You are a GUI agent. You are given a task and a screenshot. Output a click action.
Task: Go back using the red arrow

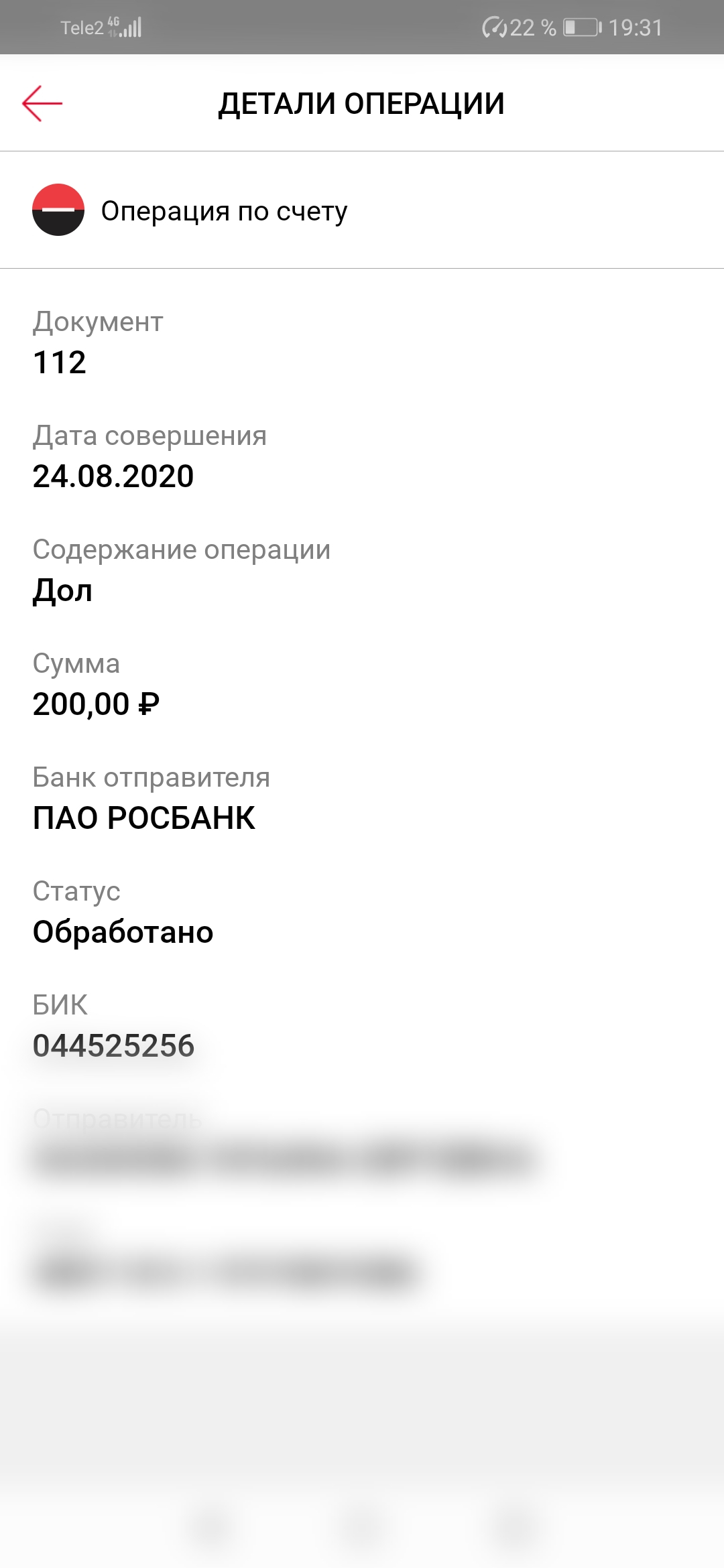tap(42, 103)
